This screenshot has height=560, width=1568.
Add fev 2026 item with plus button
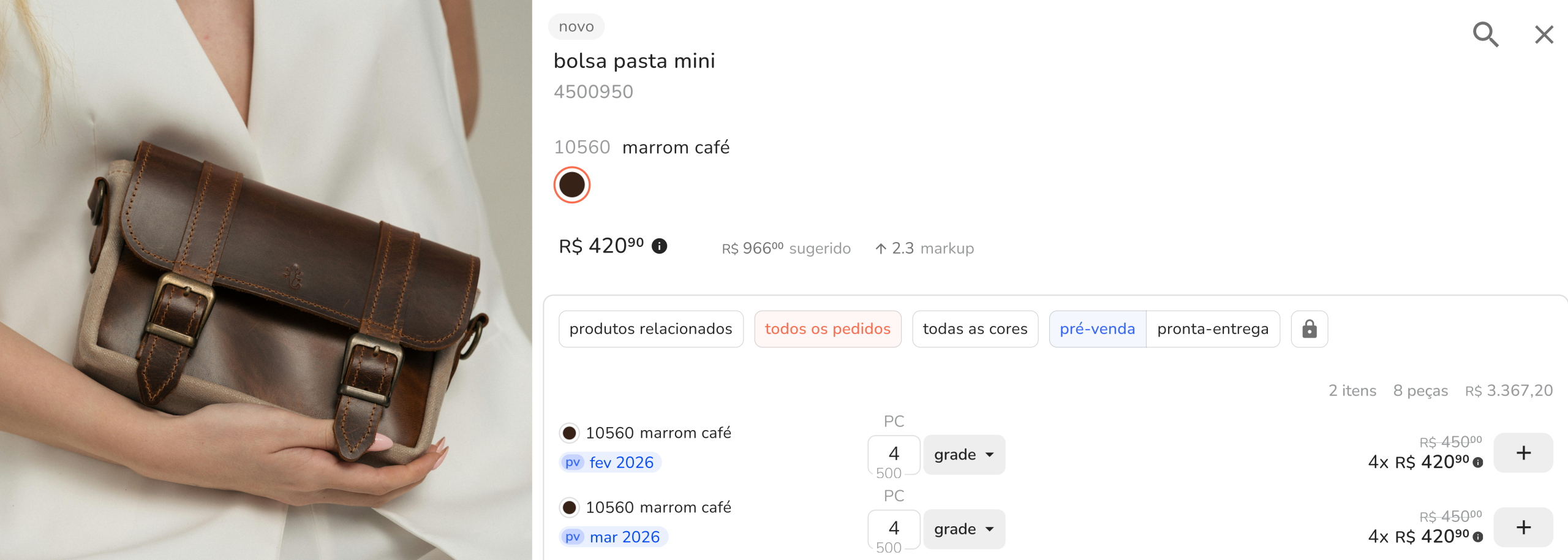click(1523, 453)
